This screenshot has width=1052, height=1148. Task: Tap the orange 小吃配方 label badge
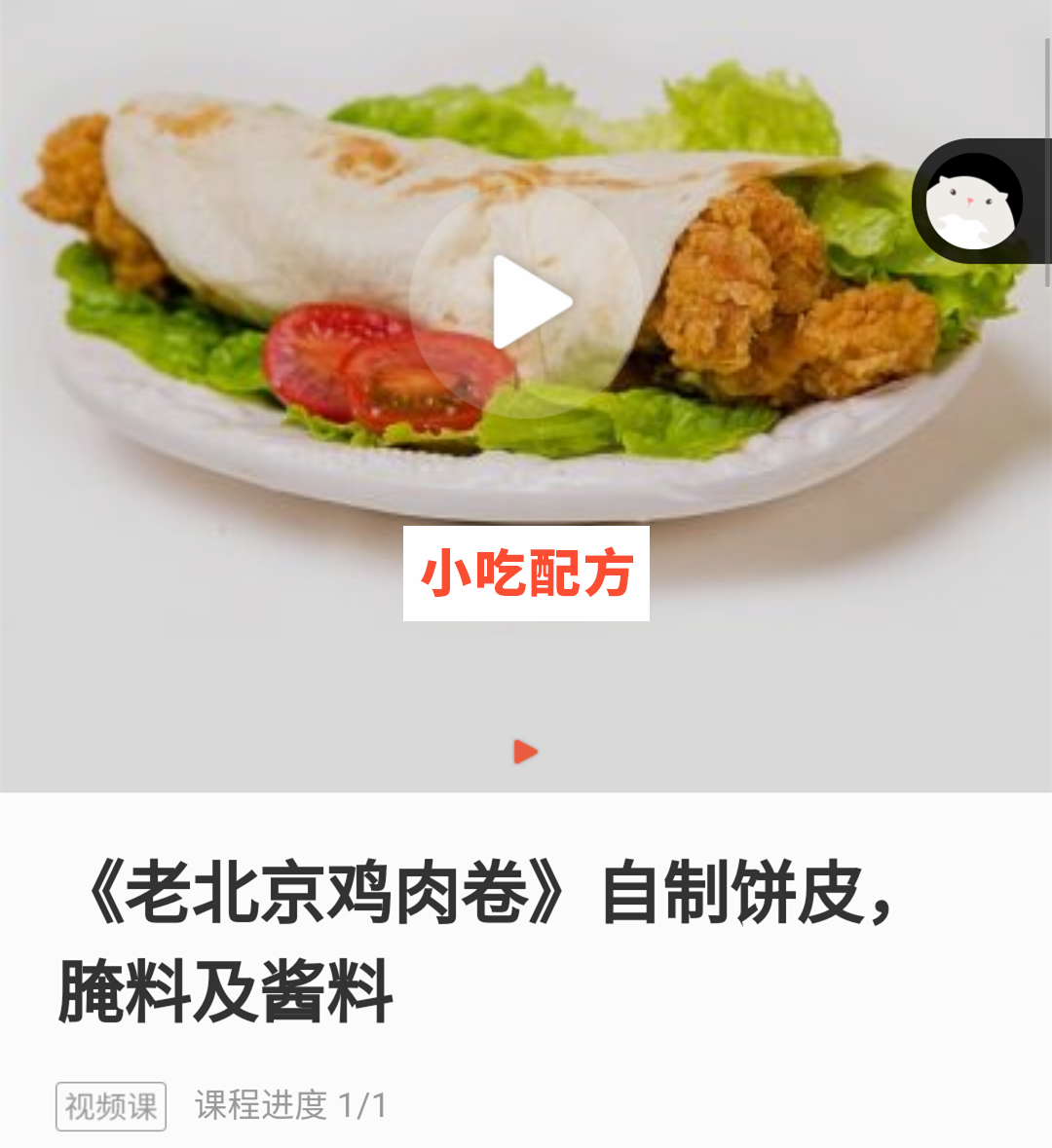point(526,574)
